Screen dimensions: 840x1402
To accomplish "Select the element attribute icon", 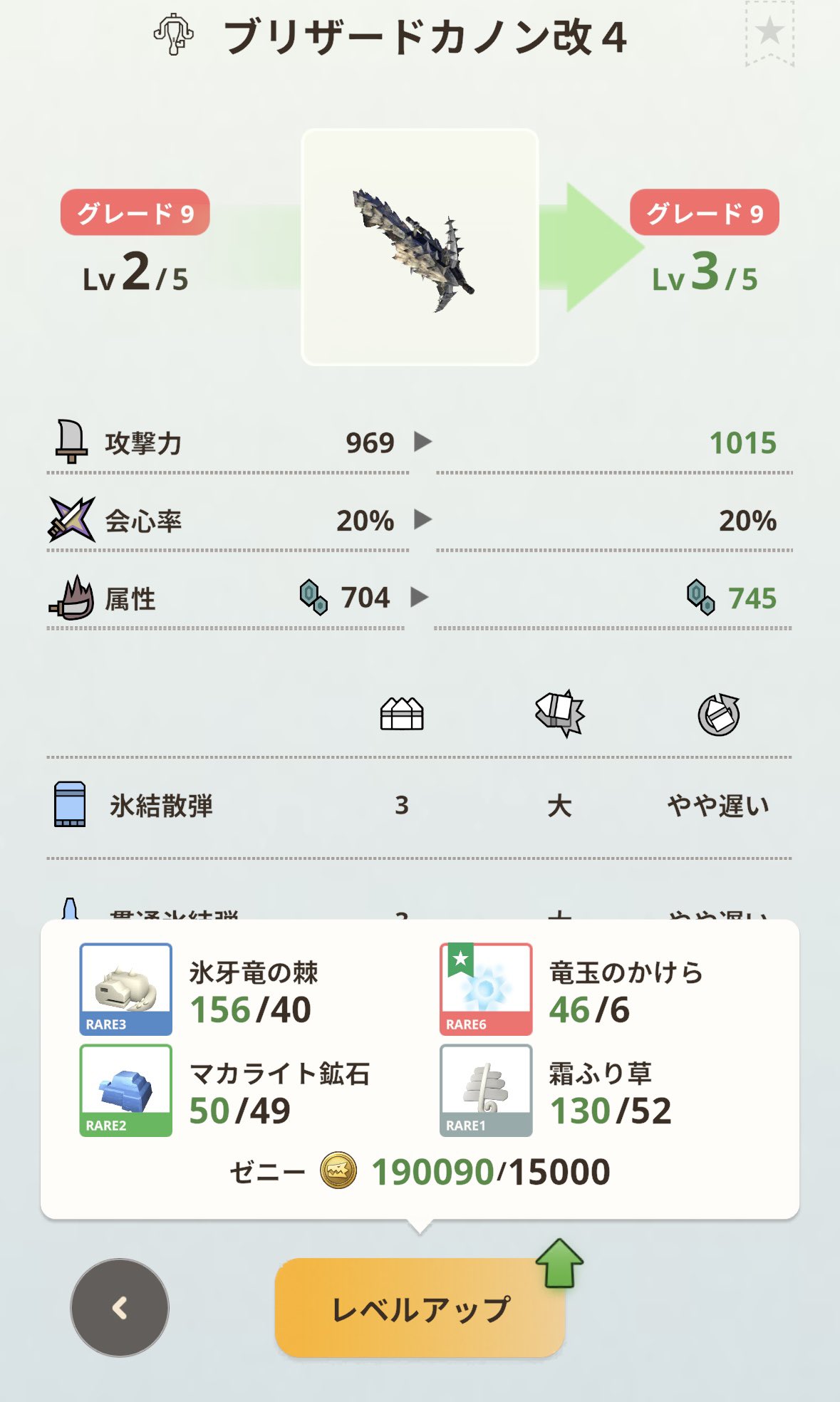I will tap(70, 600).
